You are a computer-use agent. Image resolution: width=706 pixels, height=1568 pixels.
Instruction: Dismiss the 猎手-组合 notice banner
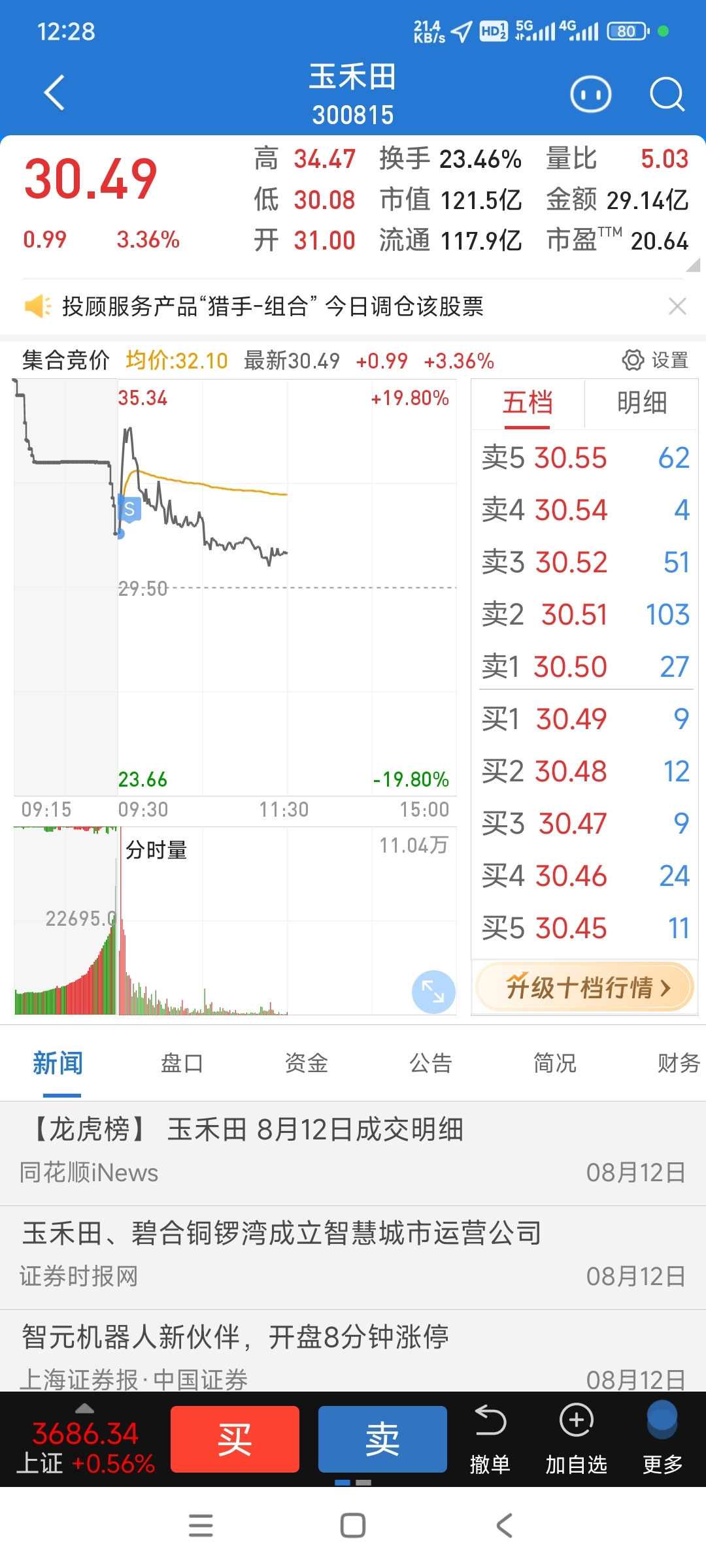click(677, 306)
